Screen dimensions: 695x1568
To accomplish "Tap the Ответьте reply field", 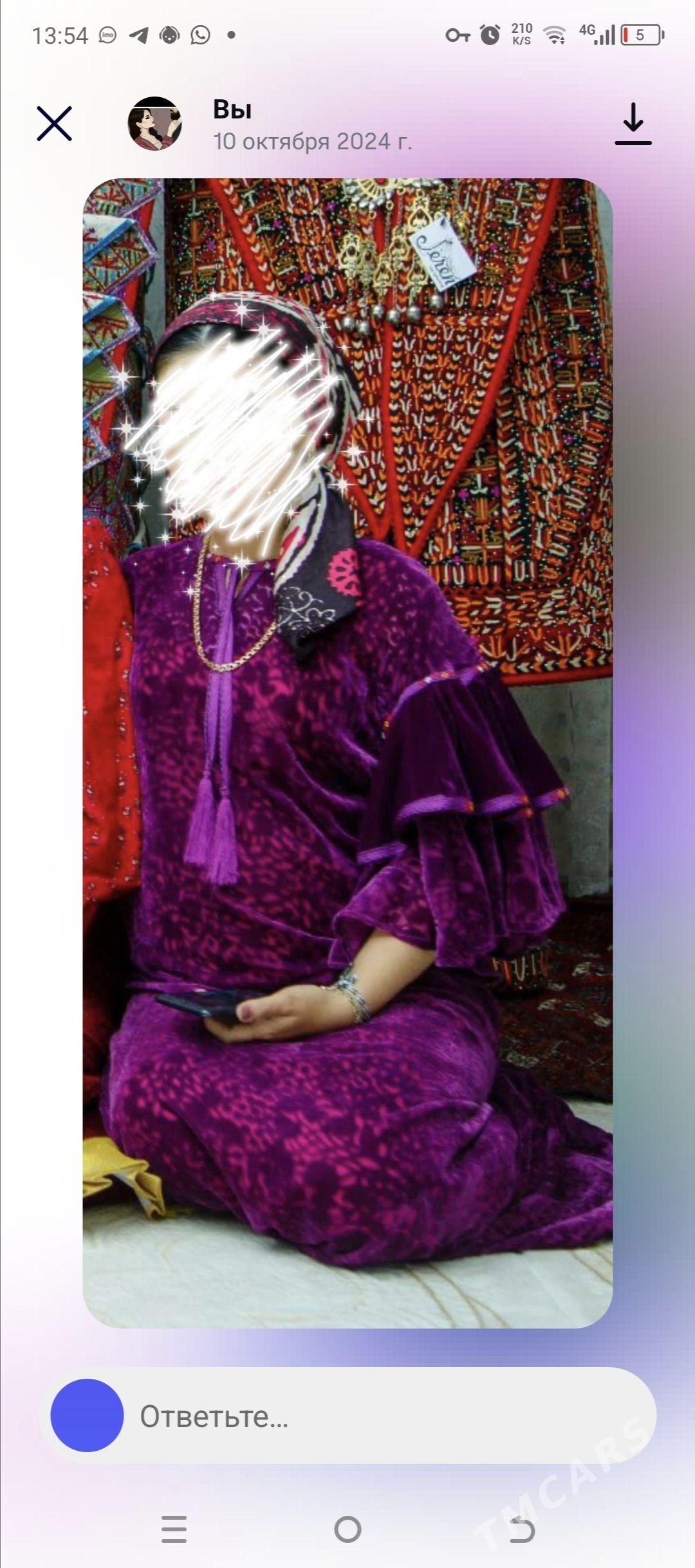I will (x=386, y=1417).
